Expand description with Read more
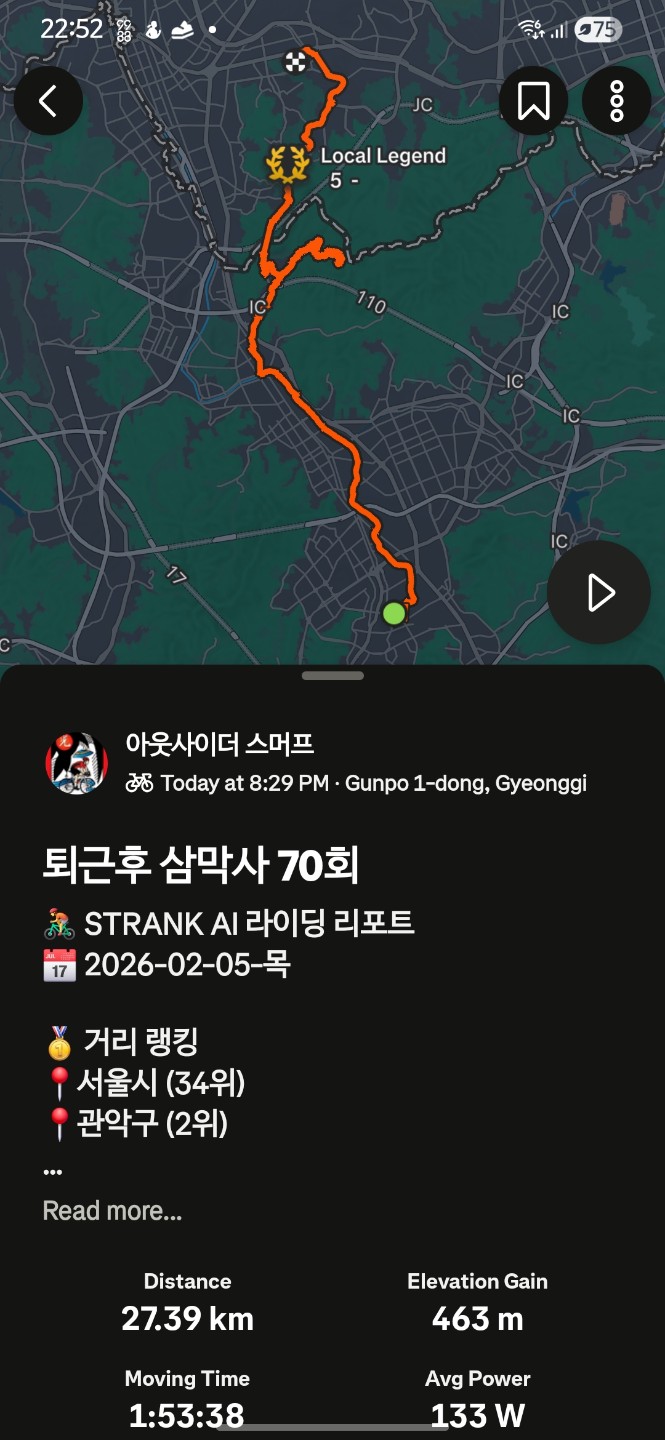 [112, 1211]
